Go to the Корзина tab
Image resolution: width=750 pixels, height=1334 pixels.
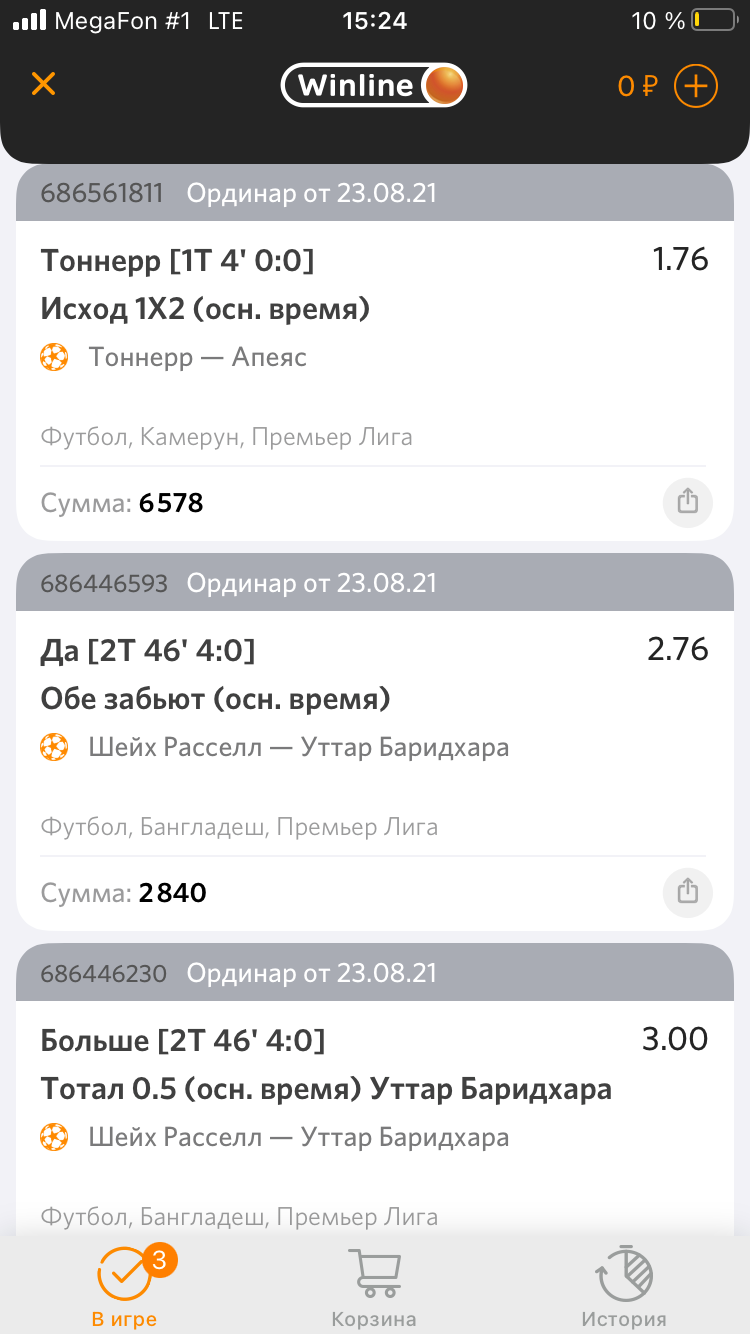(x=374, y=1285)
